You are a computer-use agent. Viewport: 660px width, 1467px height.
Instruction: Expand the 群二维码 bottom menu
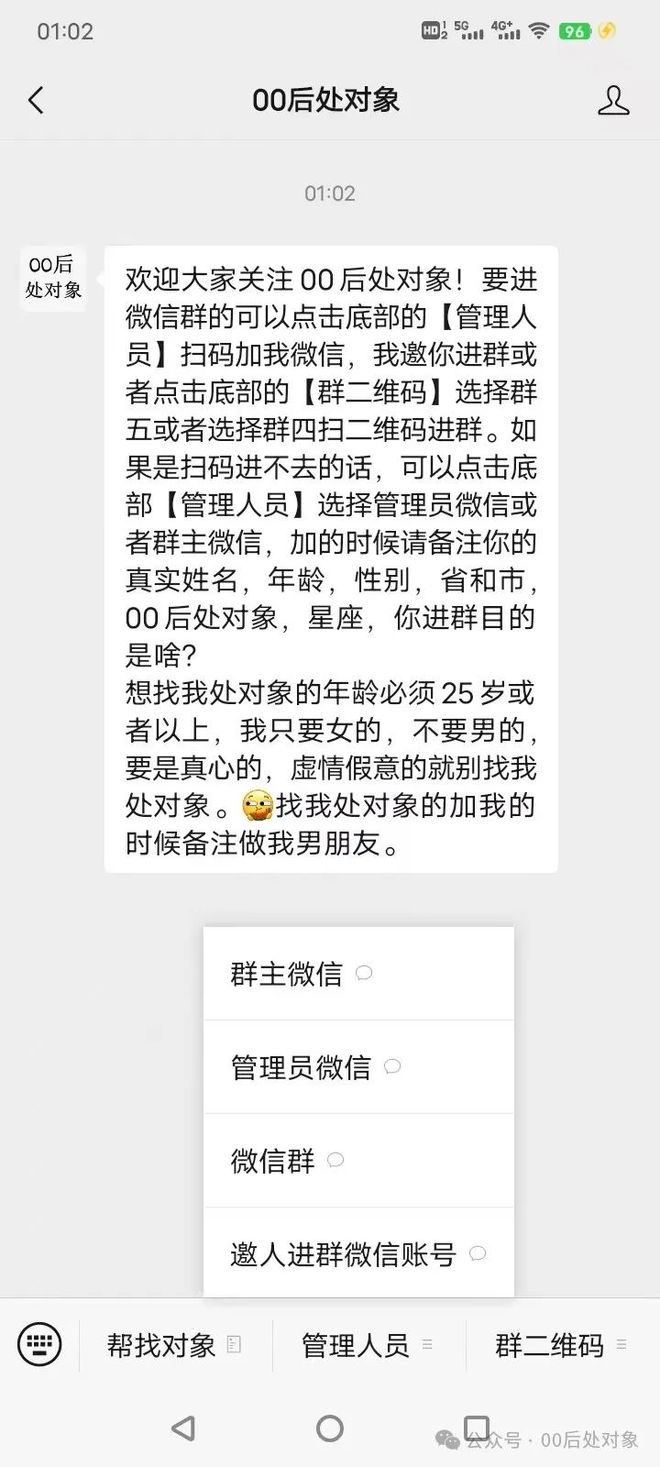561,1346
